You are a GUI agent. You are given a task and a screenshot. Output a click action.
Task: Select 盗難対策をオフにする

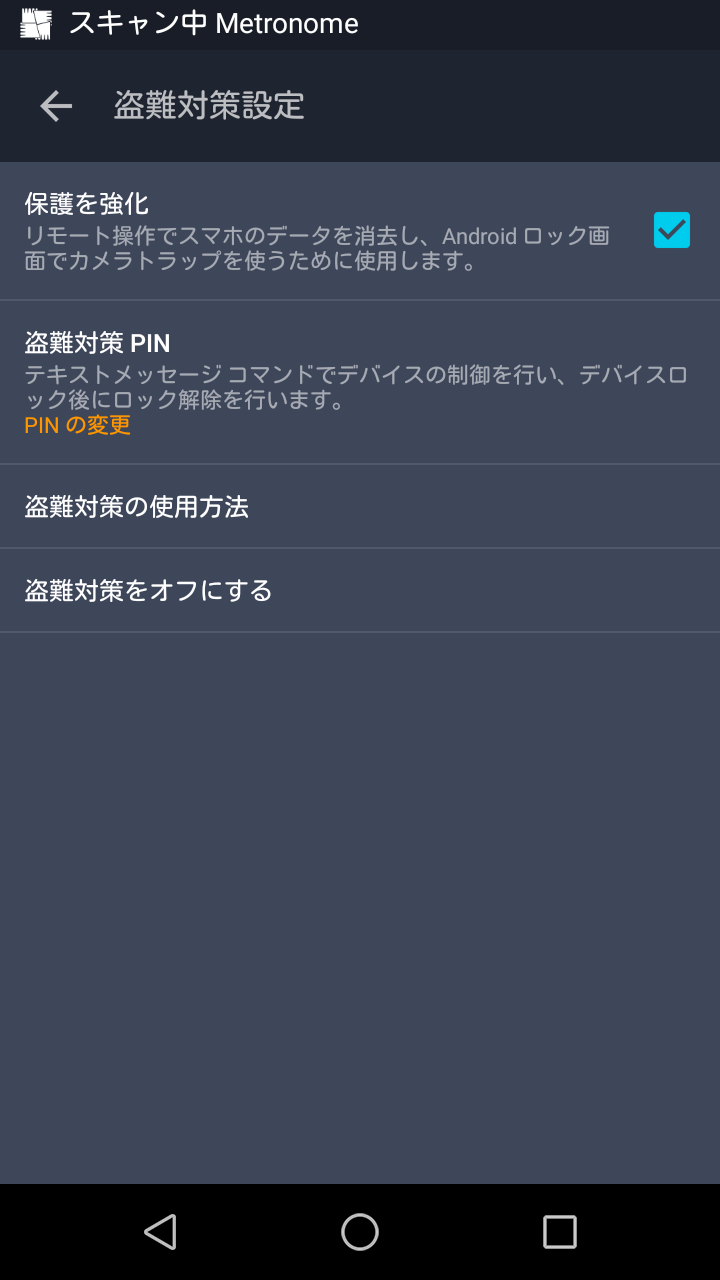click(360, 590)
